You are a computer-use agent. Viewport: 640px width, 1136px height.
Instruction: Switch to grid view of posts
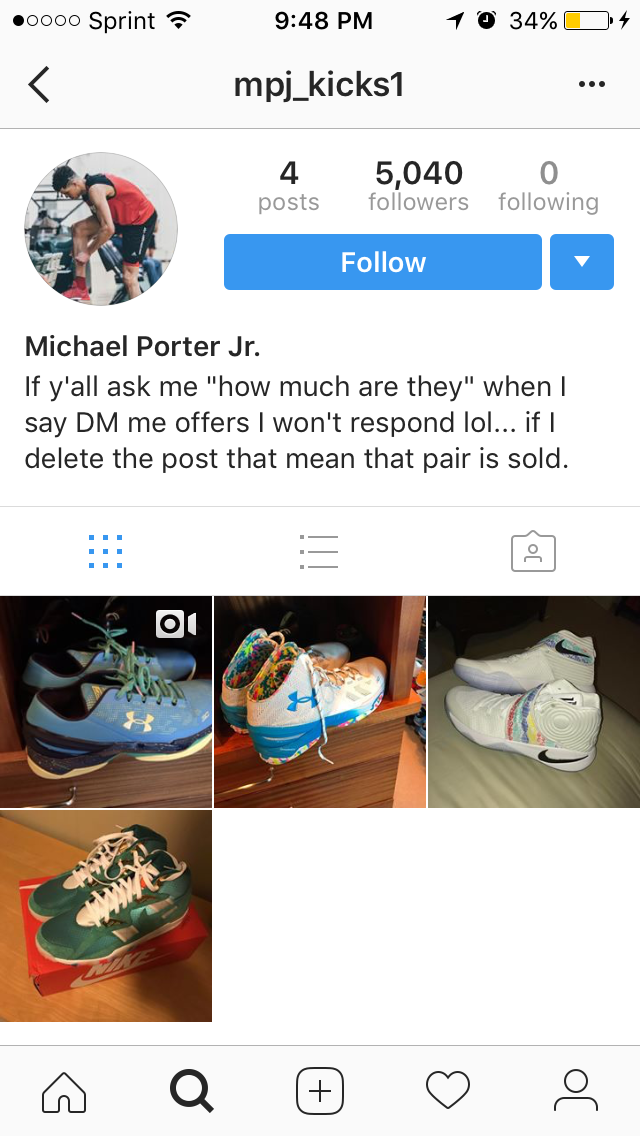coord(105,551)
